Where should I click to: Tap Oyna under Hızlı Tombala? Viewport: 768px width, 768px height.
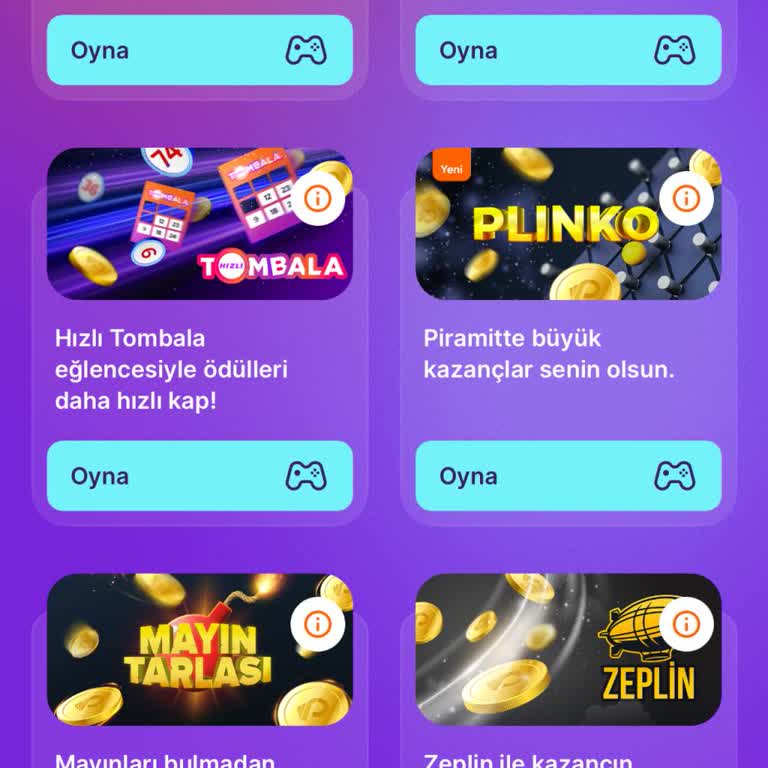(200, 476)
